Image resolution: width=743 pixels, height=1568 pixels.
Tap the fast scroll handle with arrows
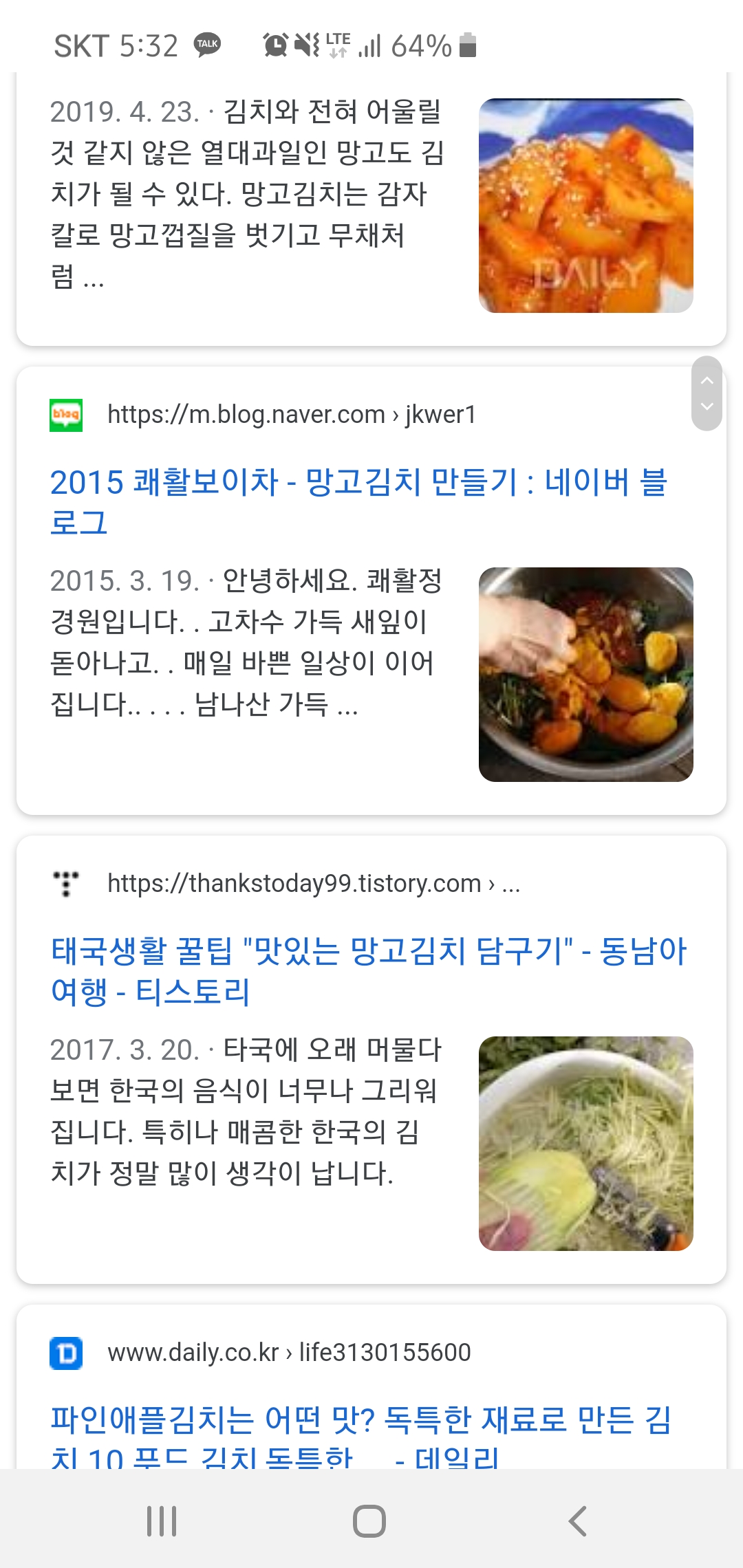pyautogui.click(x=707, y=393)
